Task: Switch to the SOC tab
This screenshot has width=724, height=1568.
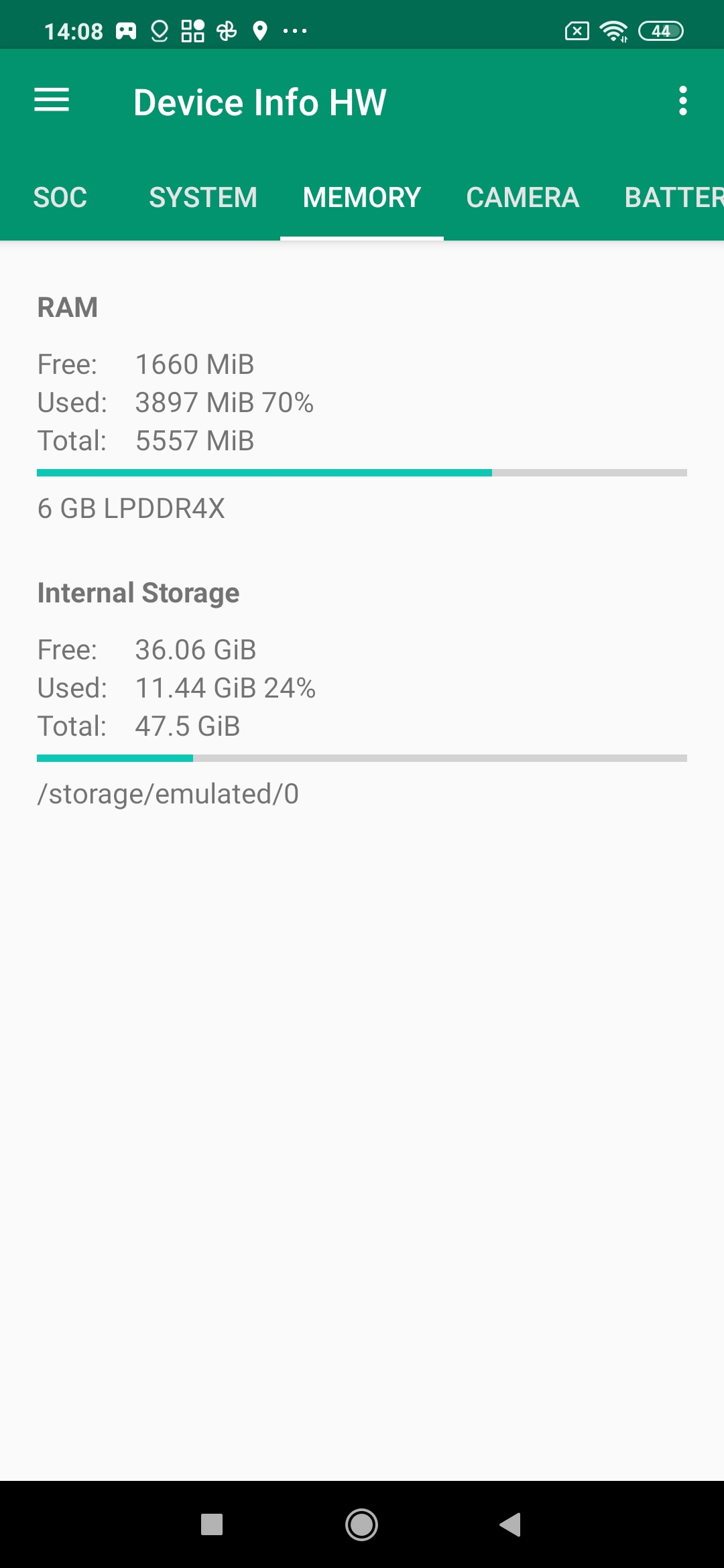Action: pos(60,198)
